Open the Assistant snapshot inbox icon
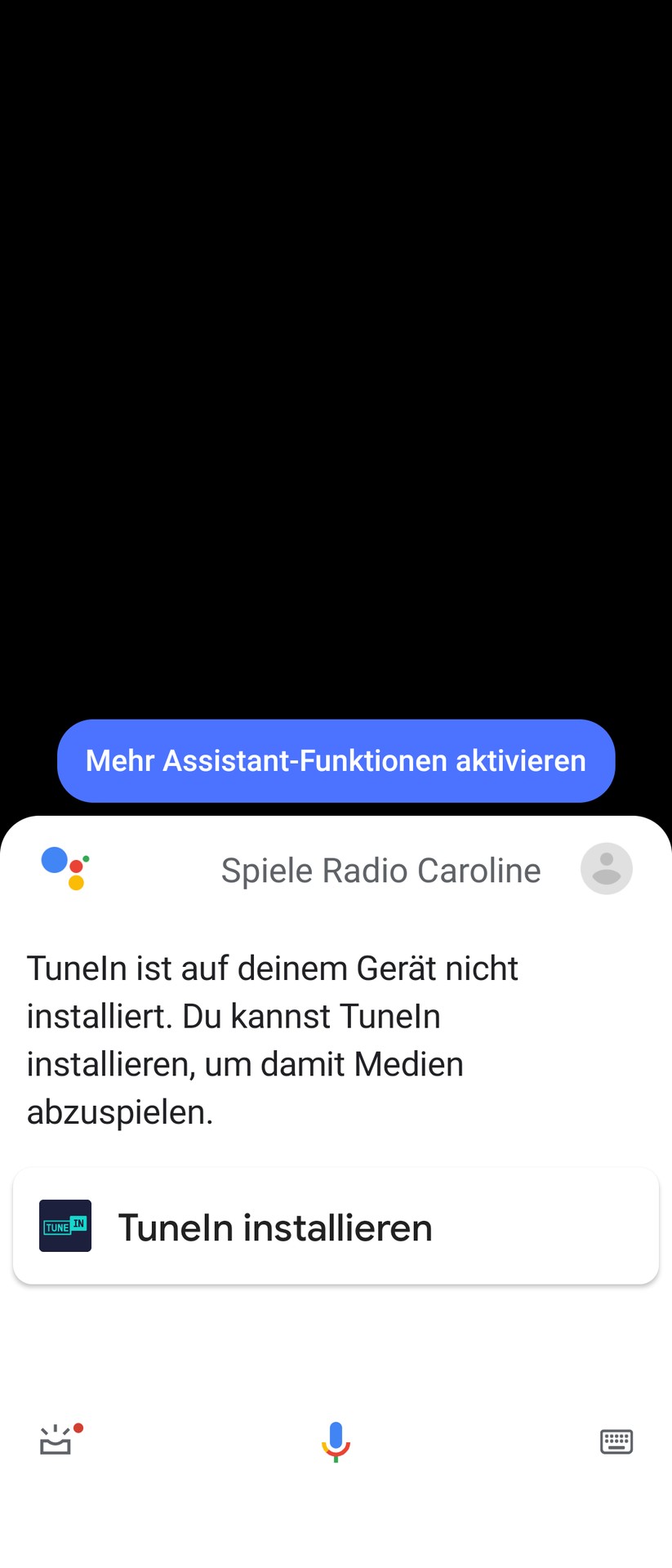The height and width of the screenshot is (1568, 672). pyautogui.click(x=56, y=1441)
